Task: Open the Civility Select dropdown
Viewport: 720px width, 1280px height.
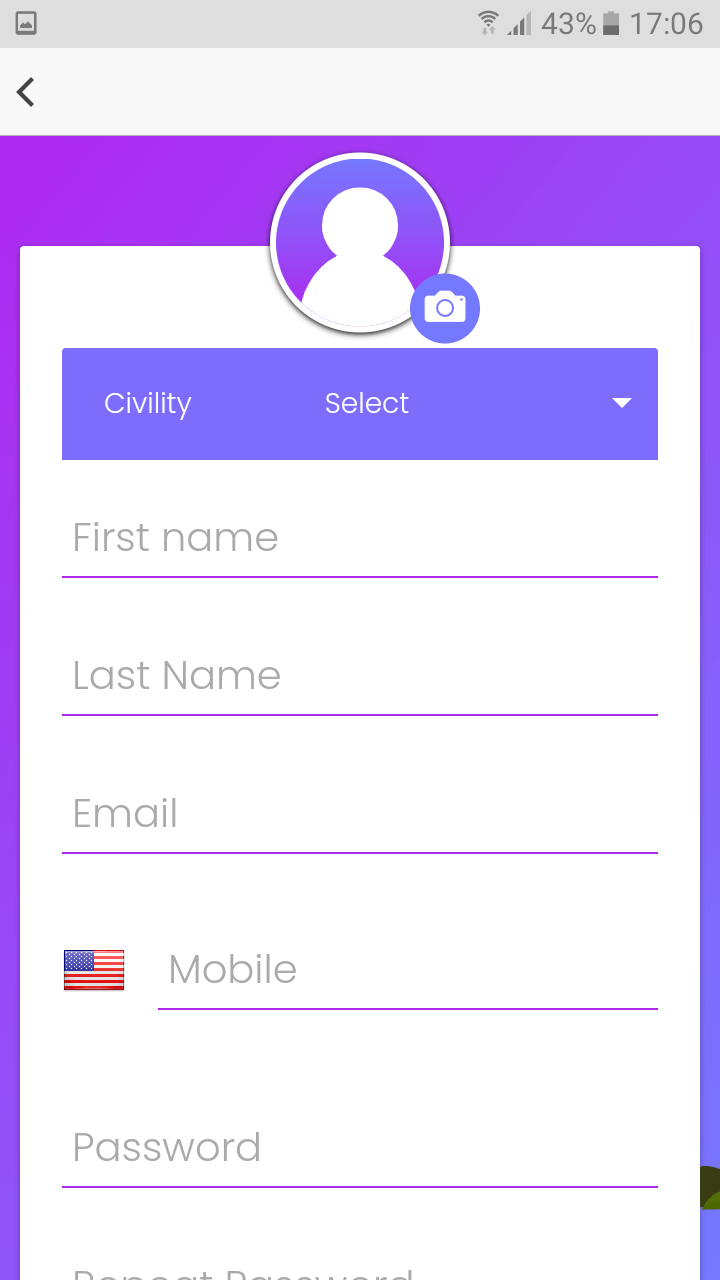Action: [360, 404]
